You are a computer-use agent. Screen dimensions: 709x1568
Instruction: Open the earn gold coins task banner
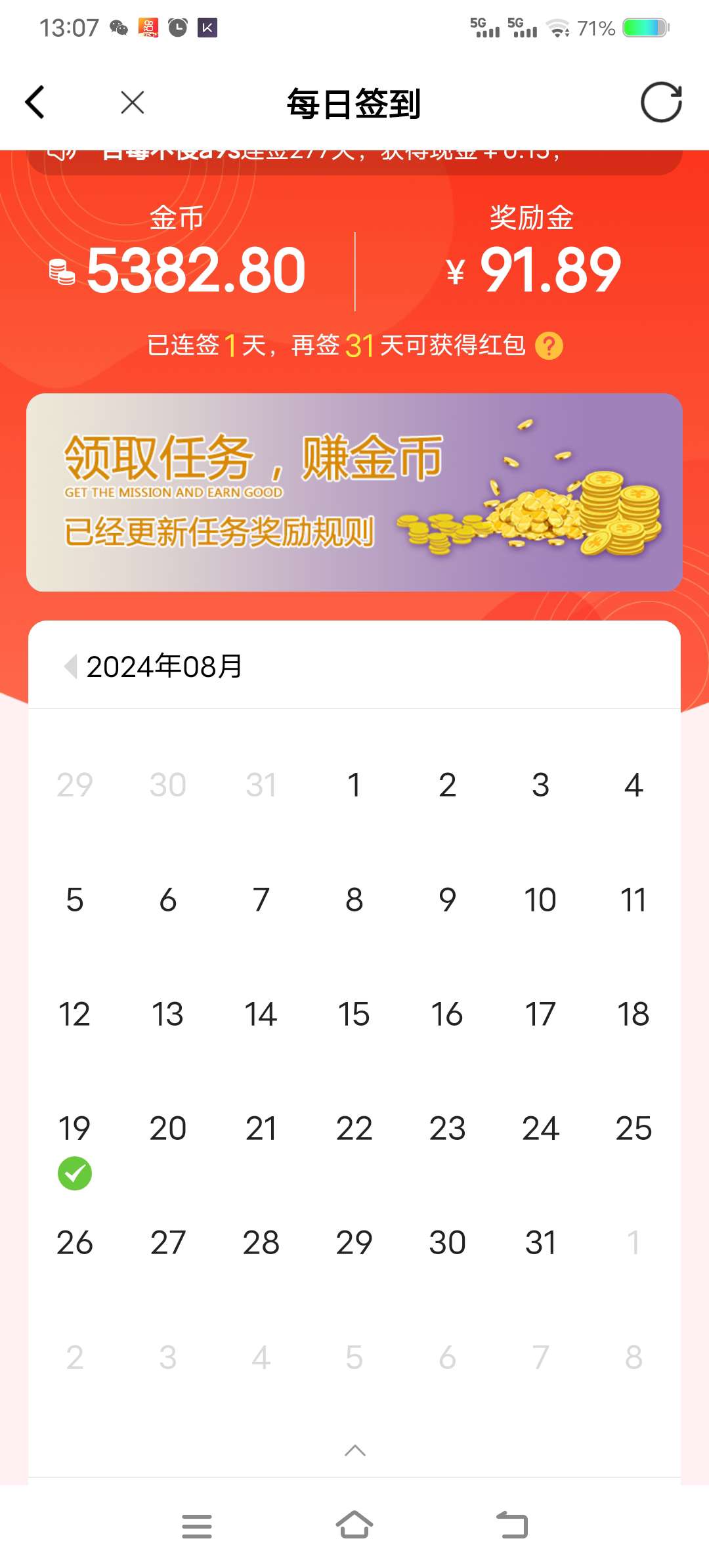click(x=354, y=492)
